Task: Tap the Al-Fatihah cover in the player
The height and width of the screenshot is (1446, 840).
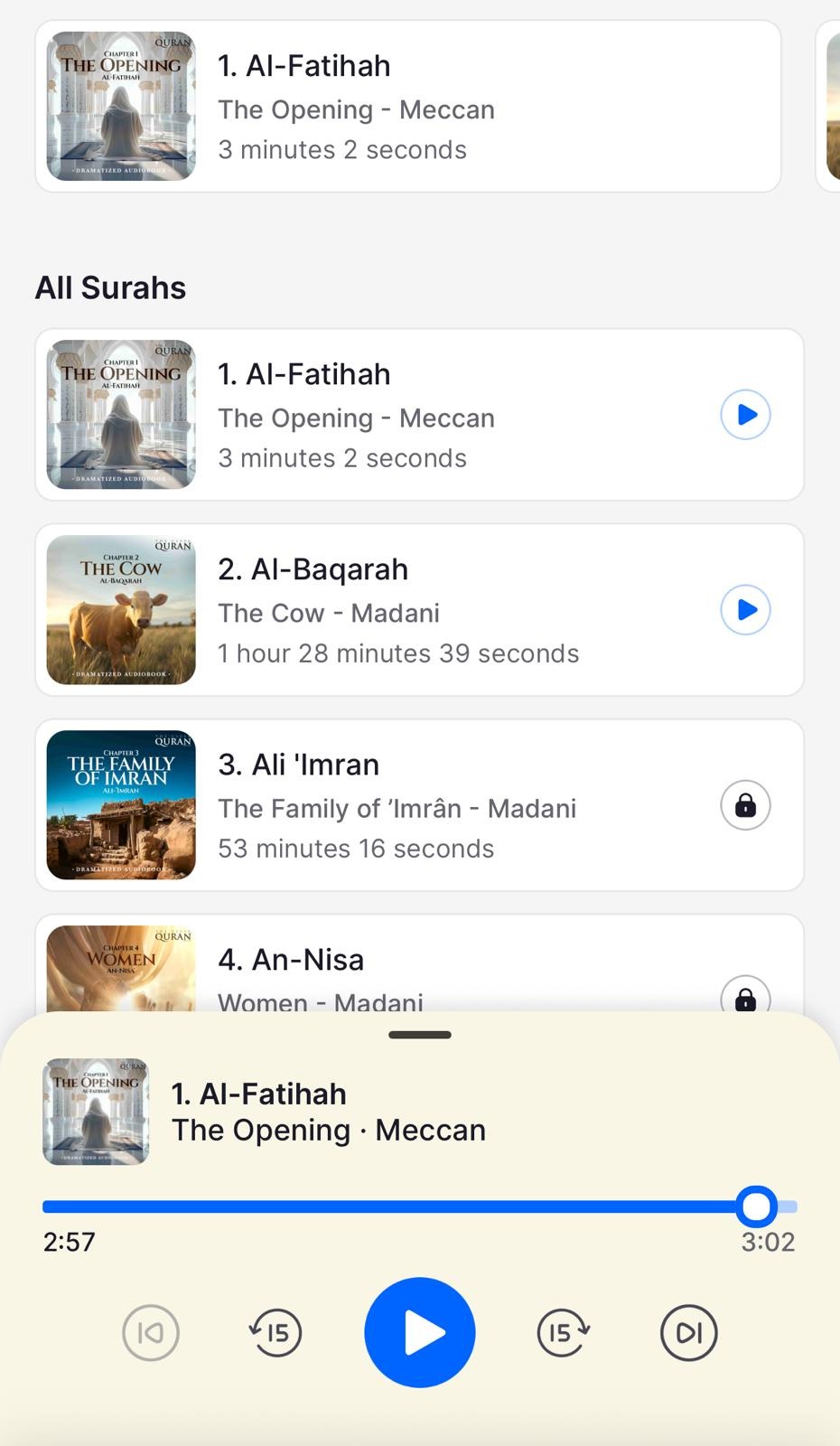Action: tap(96, 1112)
